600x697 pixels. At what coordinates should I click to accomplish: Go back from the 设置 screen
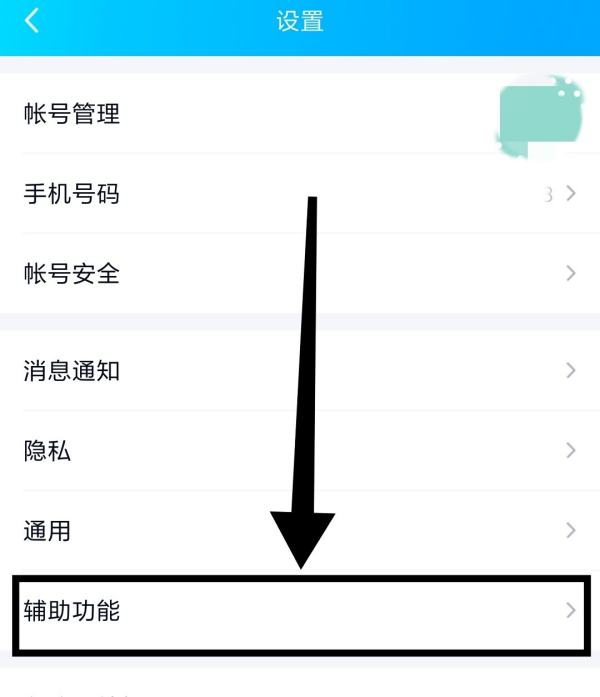(x=32, y=21)
